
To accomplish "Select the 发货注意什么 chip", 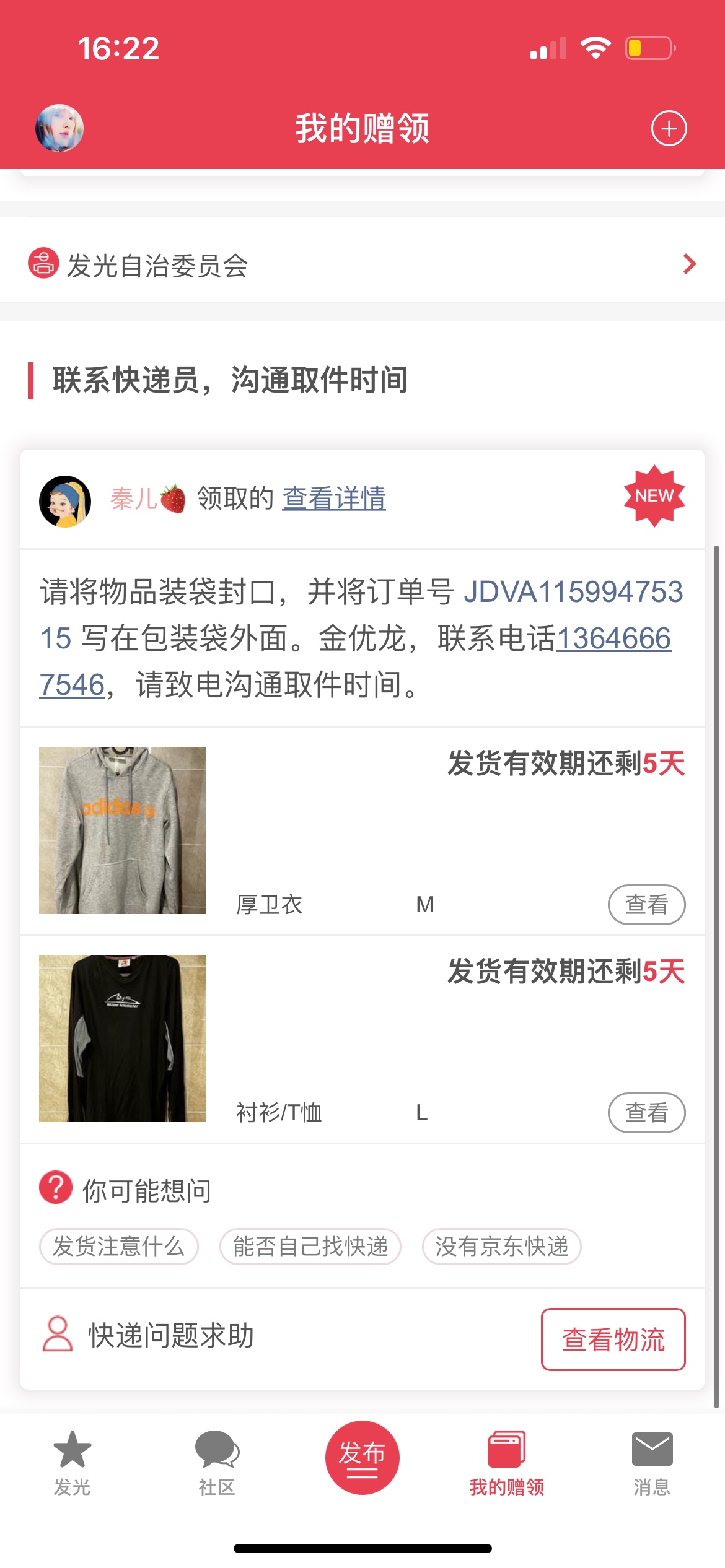I will [x=119, y=1246].
